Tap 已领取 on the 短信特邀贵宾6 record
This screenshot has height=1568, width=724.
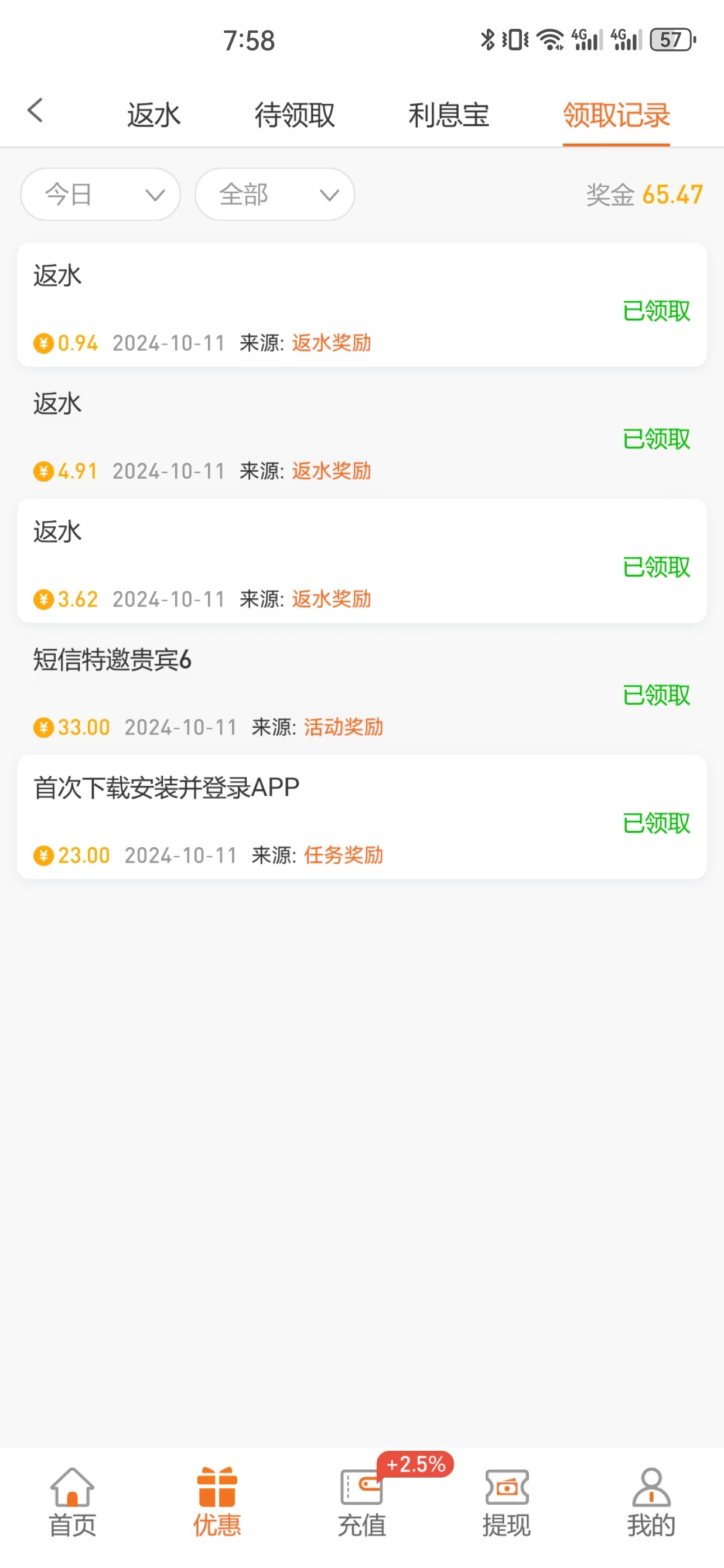click(x=657, y=696)
